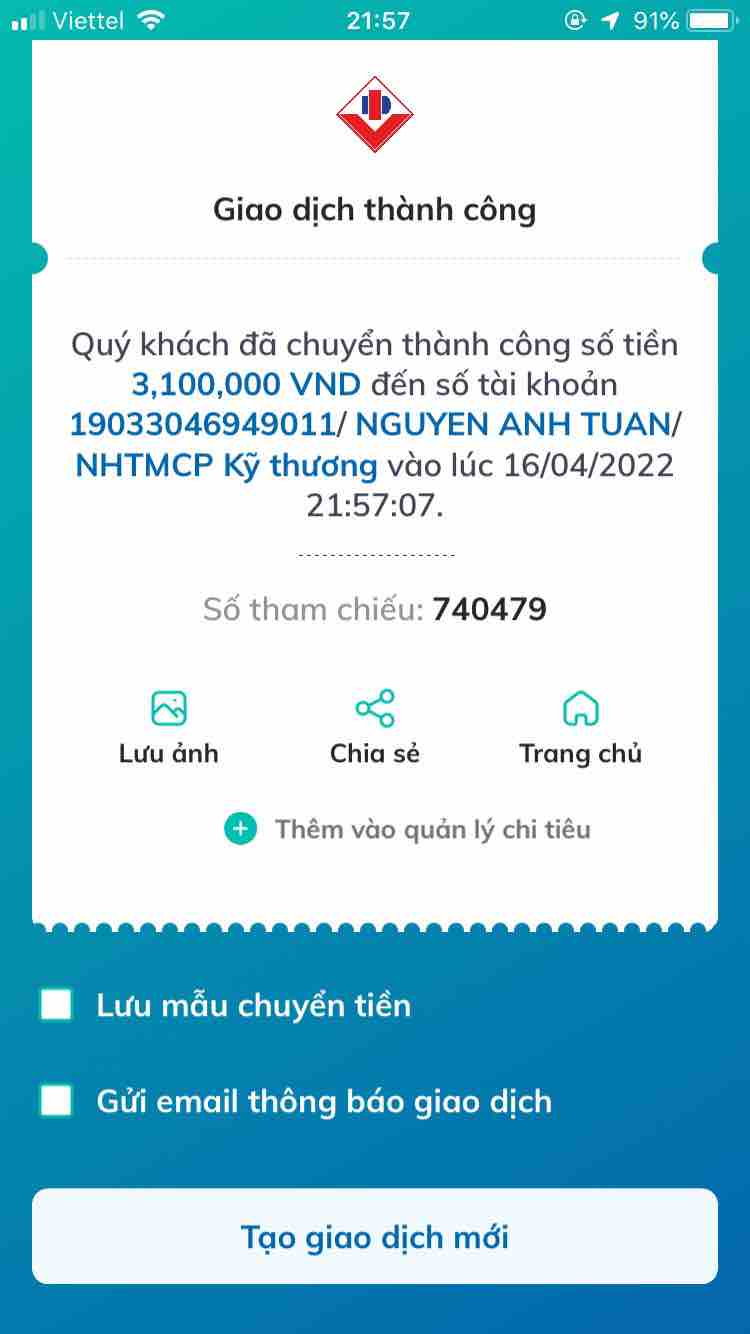
Task: Enable Gửi email thông báo giao dịch checkbox
Action: coord(56,1101)
